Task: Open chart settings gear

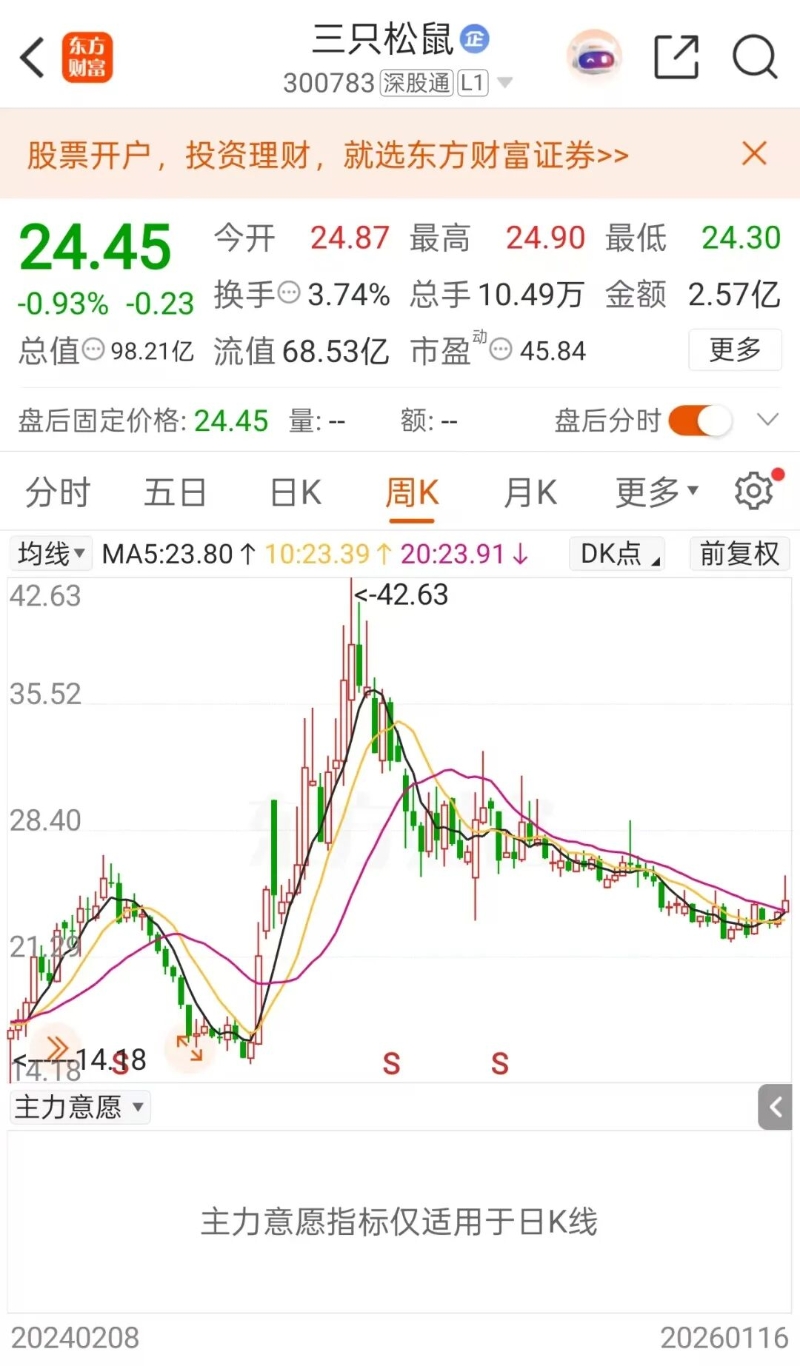Action: (x=753, y=492)
